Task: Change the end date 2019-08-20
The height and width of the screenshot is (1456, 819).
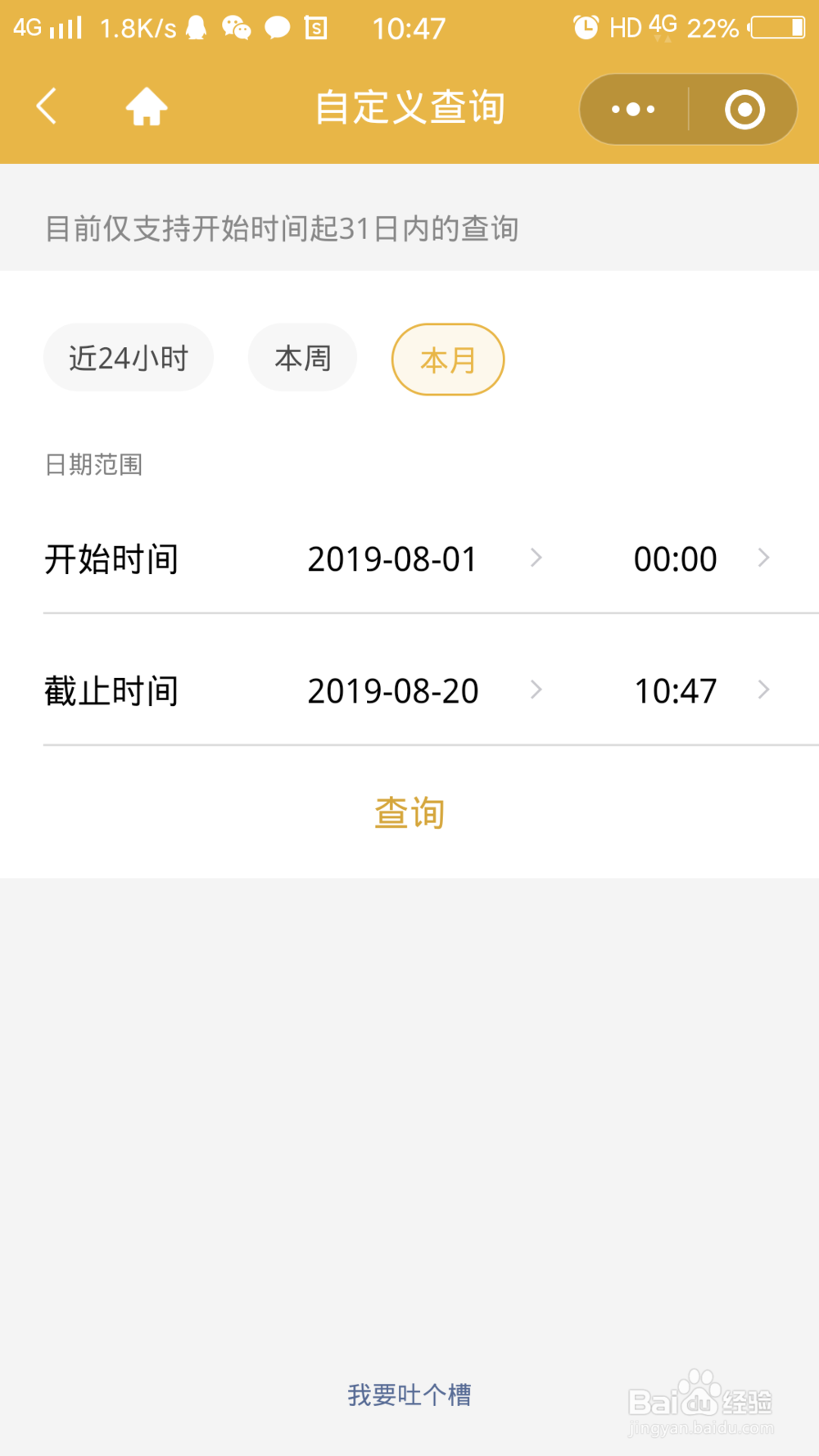Action: [424, 691]
